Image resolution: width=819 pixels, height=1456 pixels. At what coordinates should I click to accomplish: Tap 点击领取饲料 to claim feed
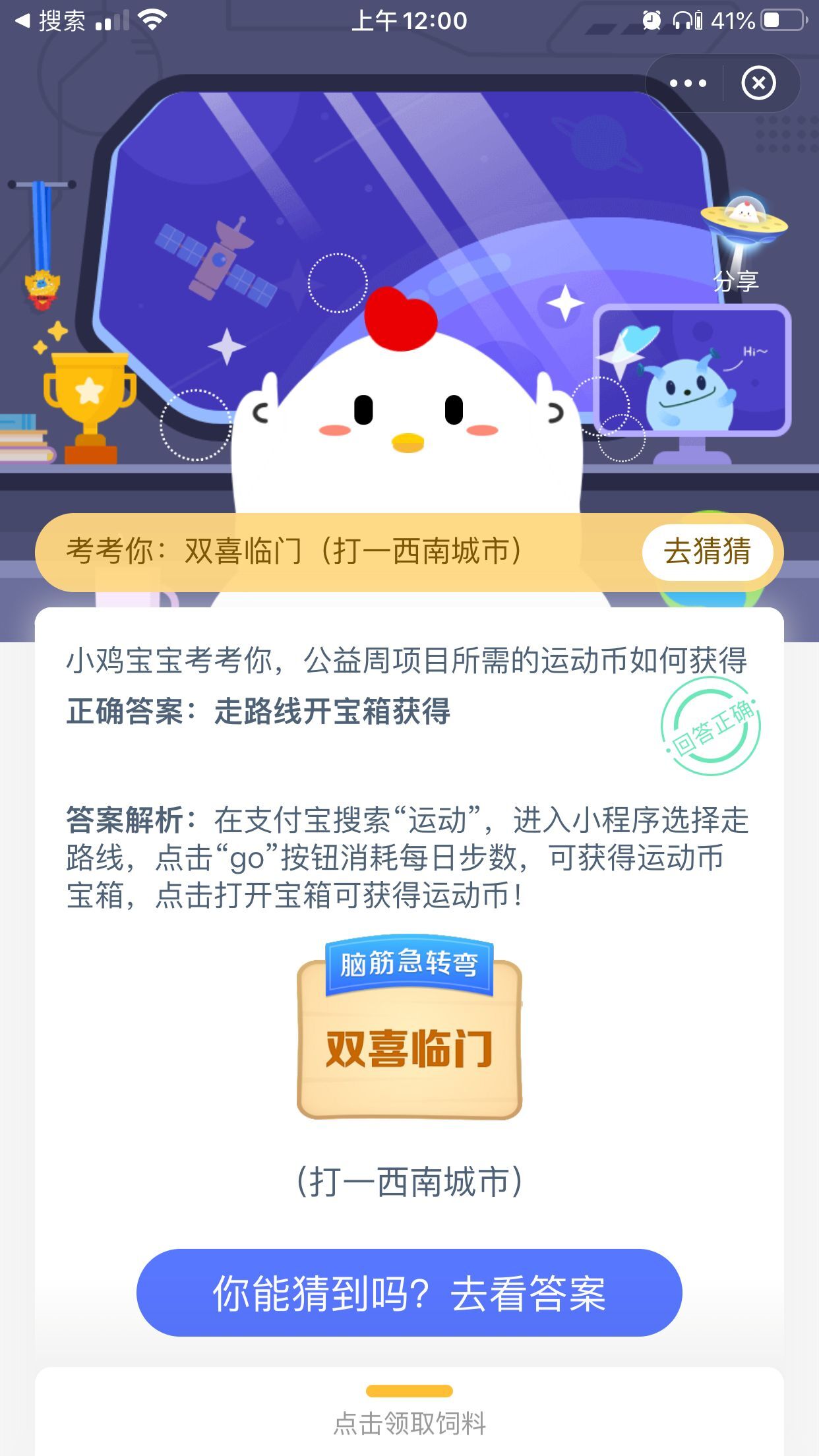pyautogui.click(x=409, y=1422)
